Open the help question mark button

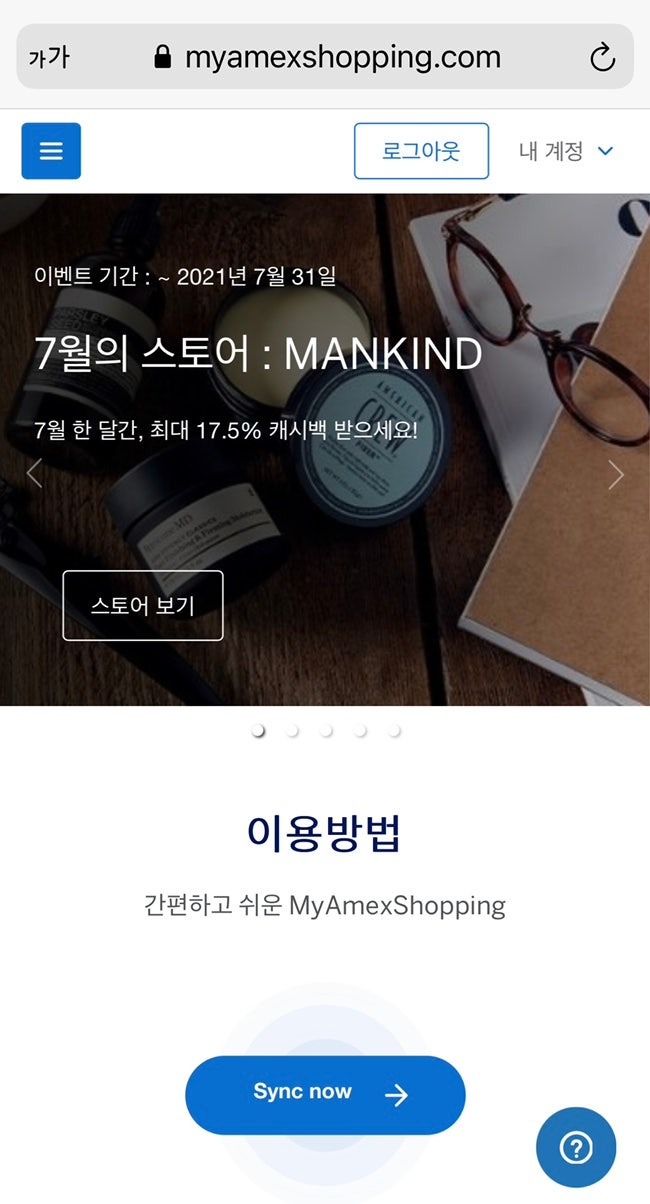pos(576,1148)
